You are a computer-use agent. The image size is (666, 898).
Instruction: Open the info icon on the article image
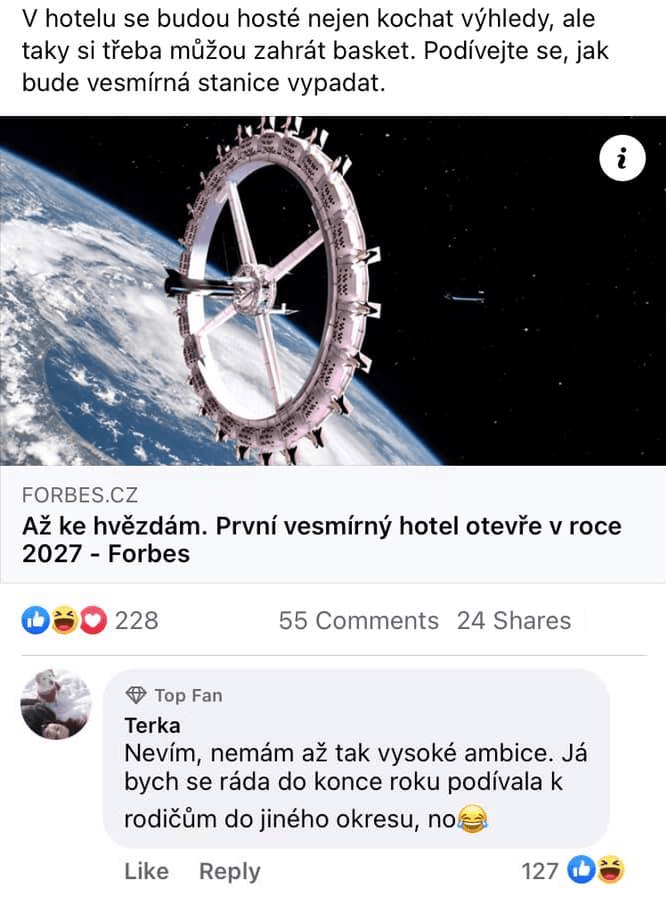click(622, 160)
